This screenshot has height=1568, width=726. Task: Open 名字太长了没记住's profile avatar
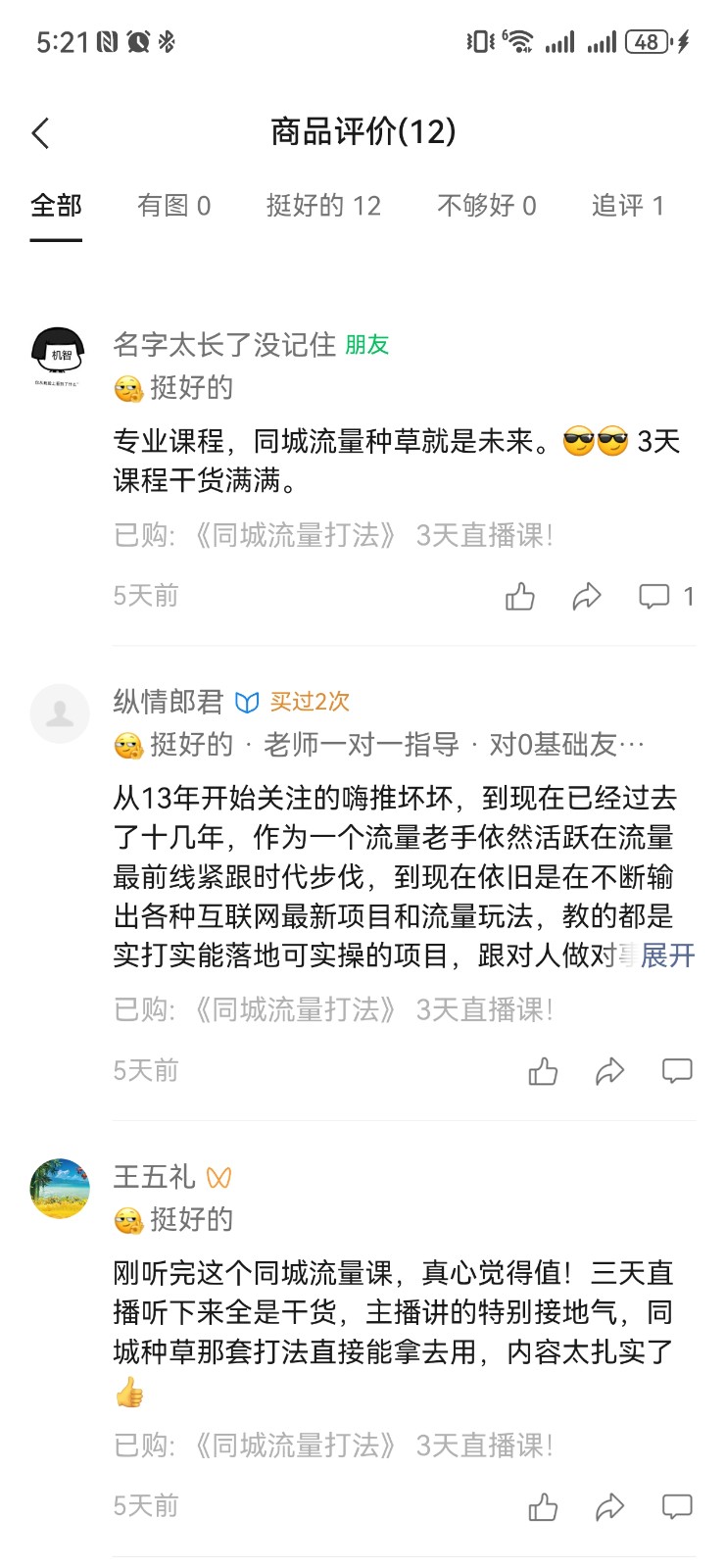58,356
